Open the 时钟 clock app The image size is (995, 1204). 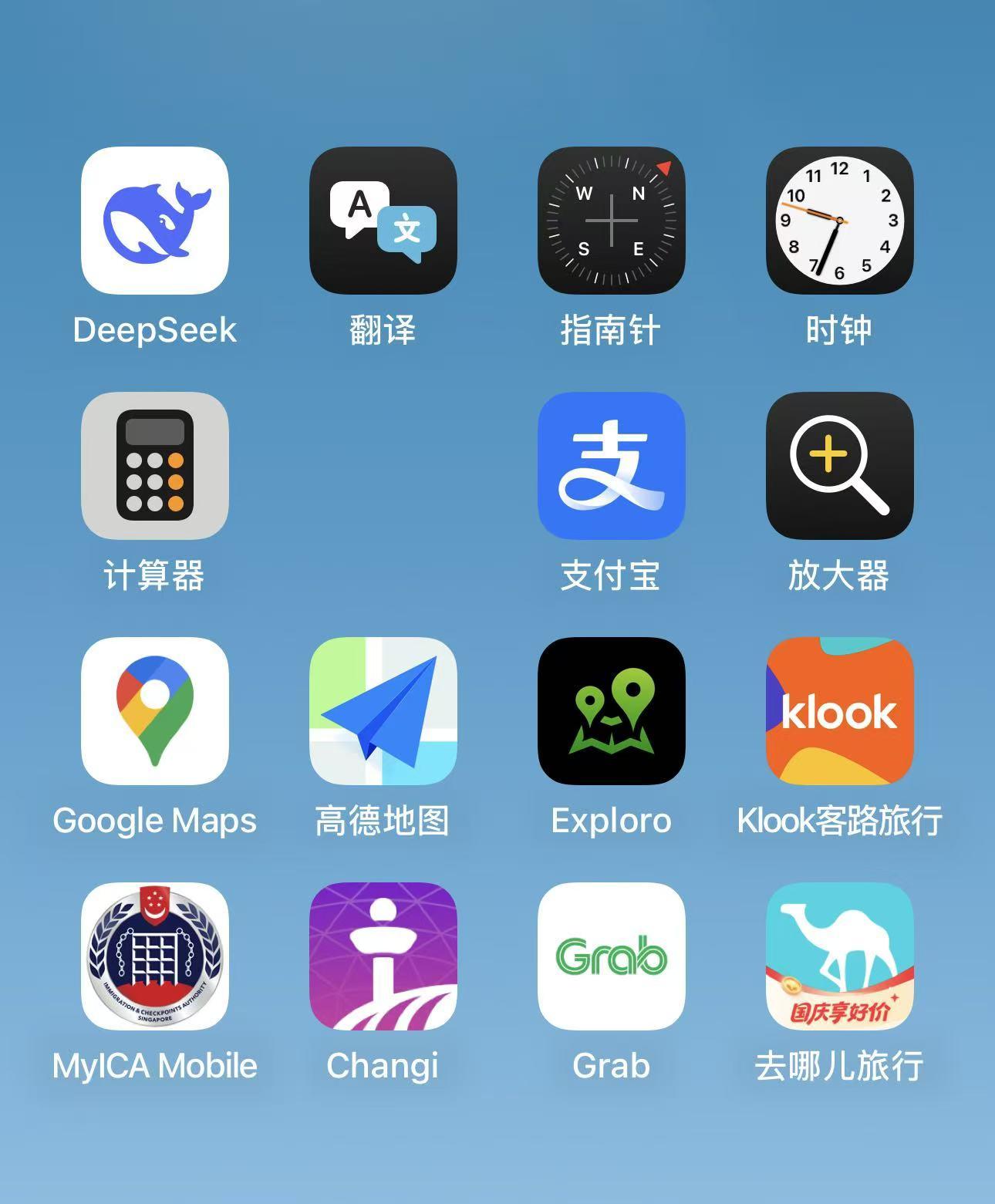click(x=839, y=221)
